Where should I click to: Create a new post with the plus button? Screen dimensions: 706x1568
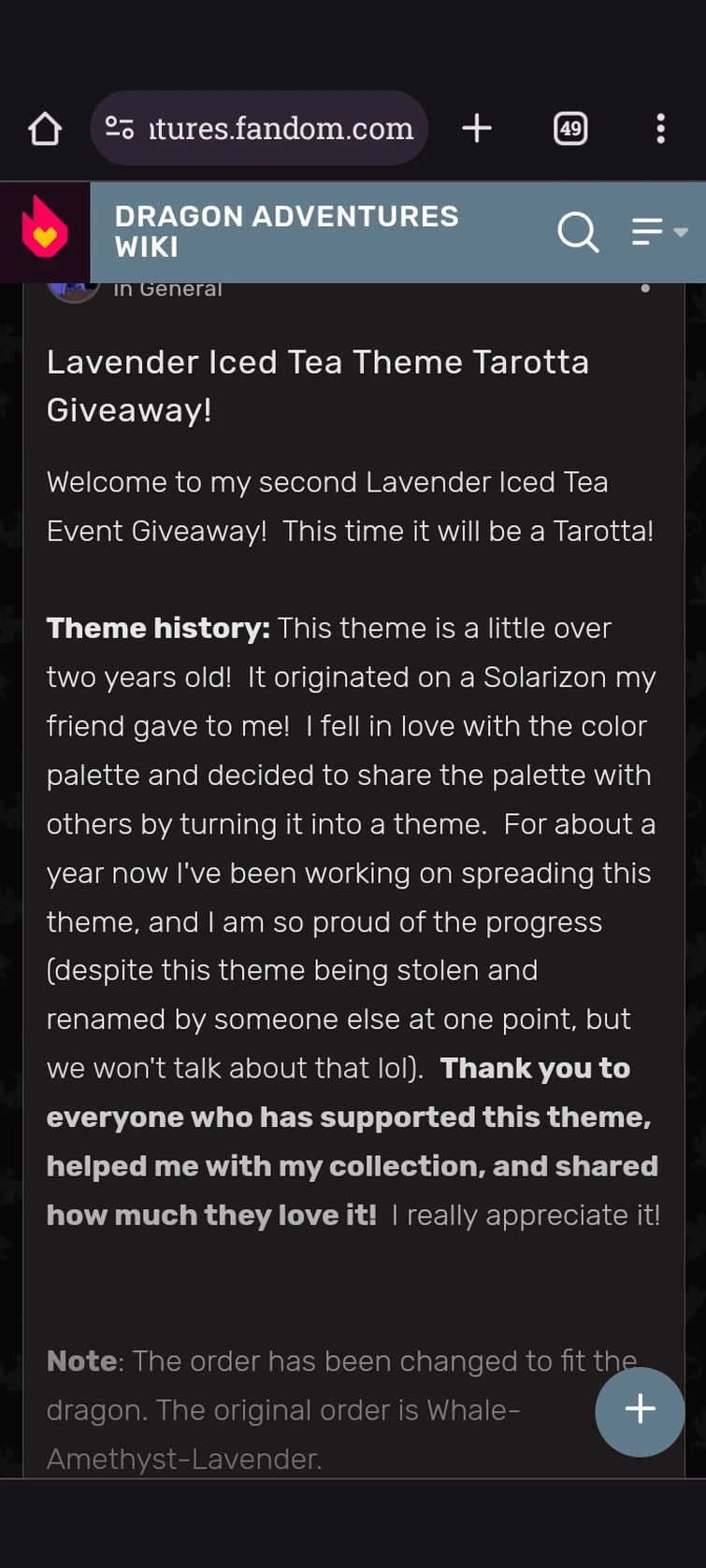(x=640, y=1410)
